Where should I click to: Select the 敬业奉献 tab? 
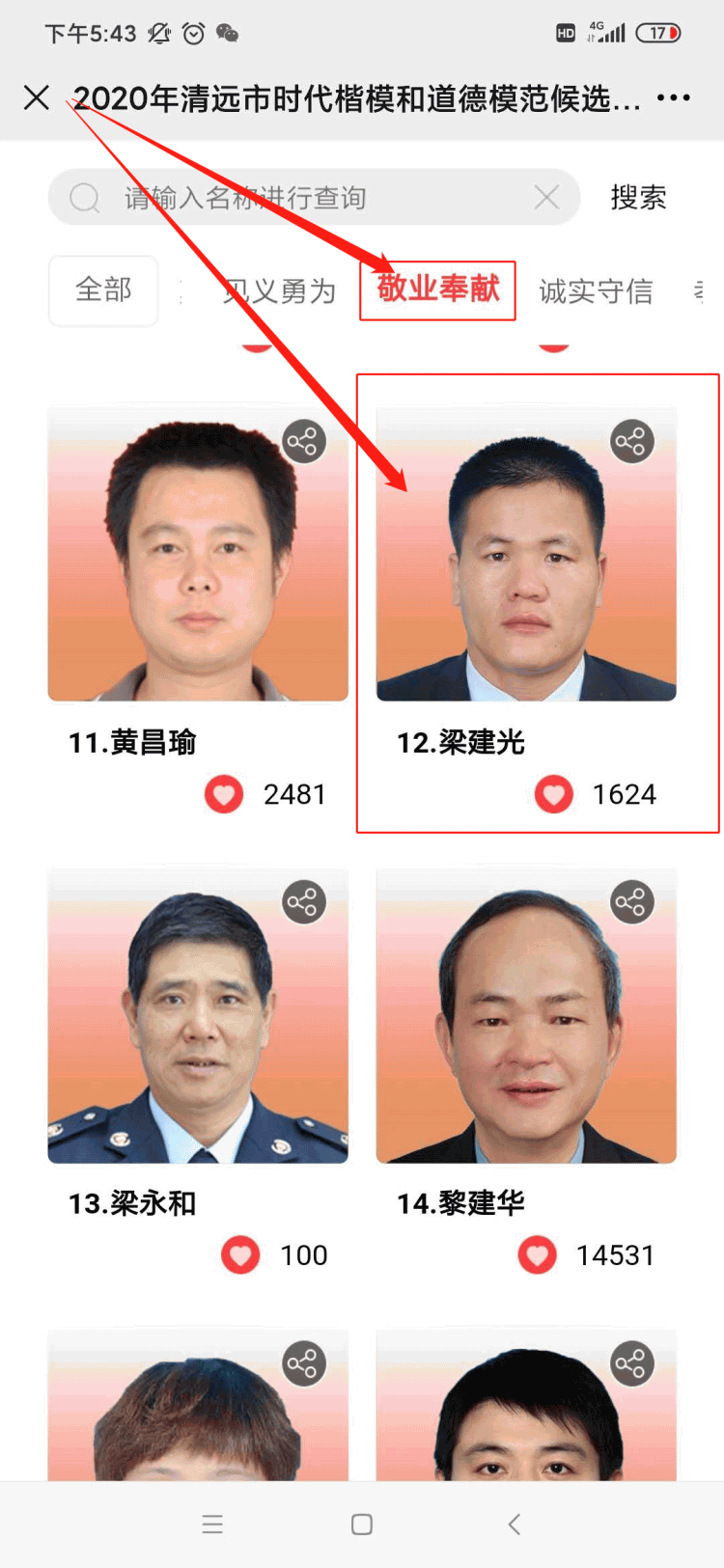point(437,289)
